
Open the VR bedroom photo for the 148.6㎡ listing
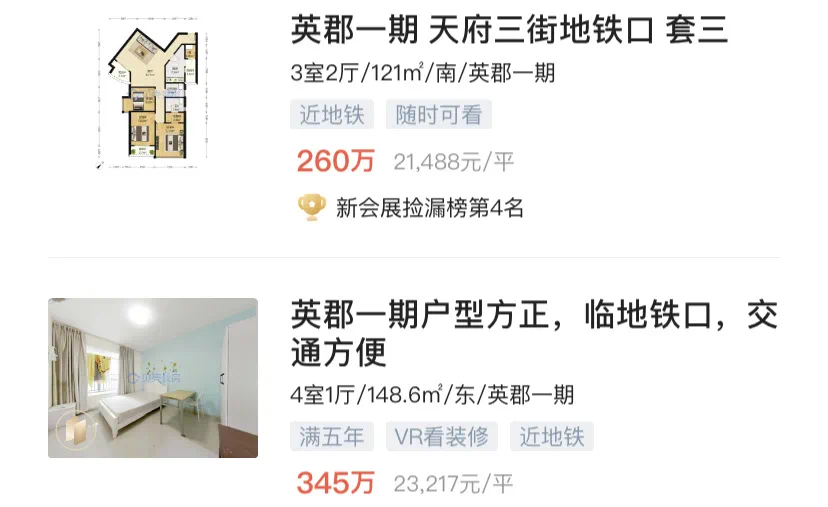[x=153, y=378]
